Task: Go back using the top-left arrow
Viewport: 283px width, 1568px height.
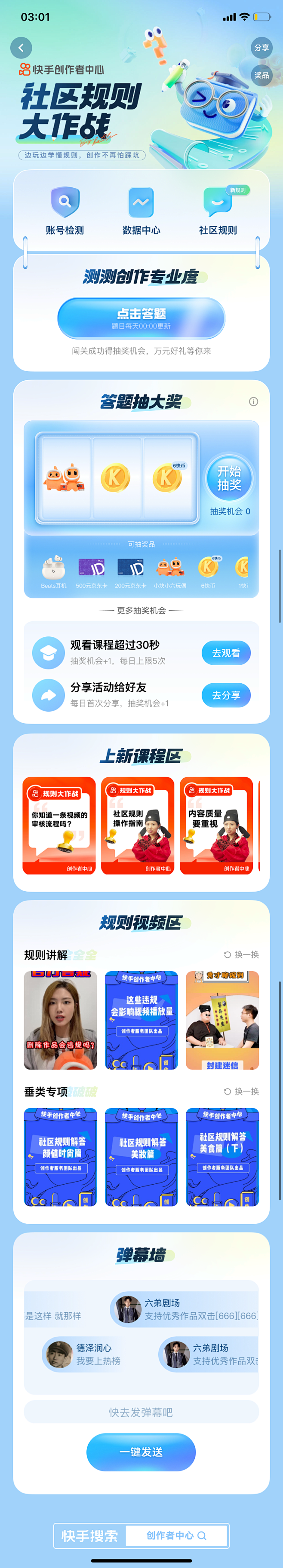Action: pyautogui.click(x=22, y=47)
